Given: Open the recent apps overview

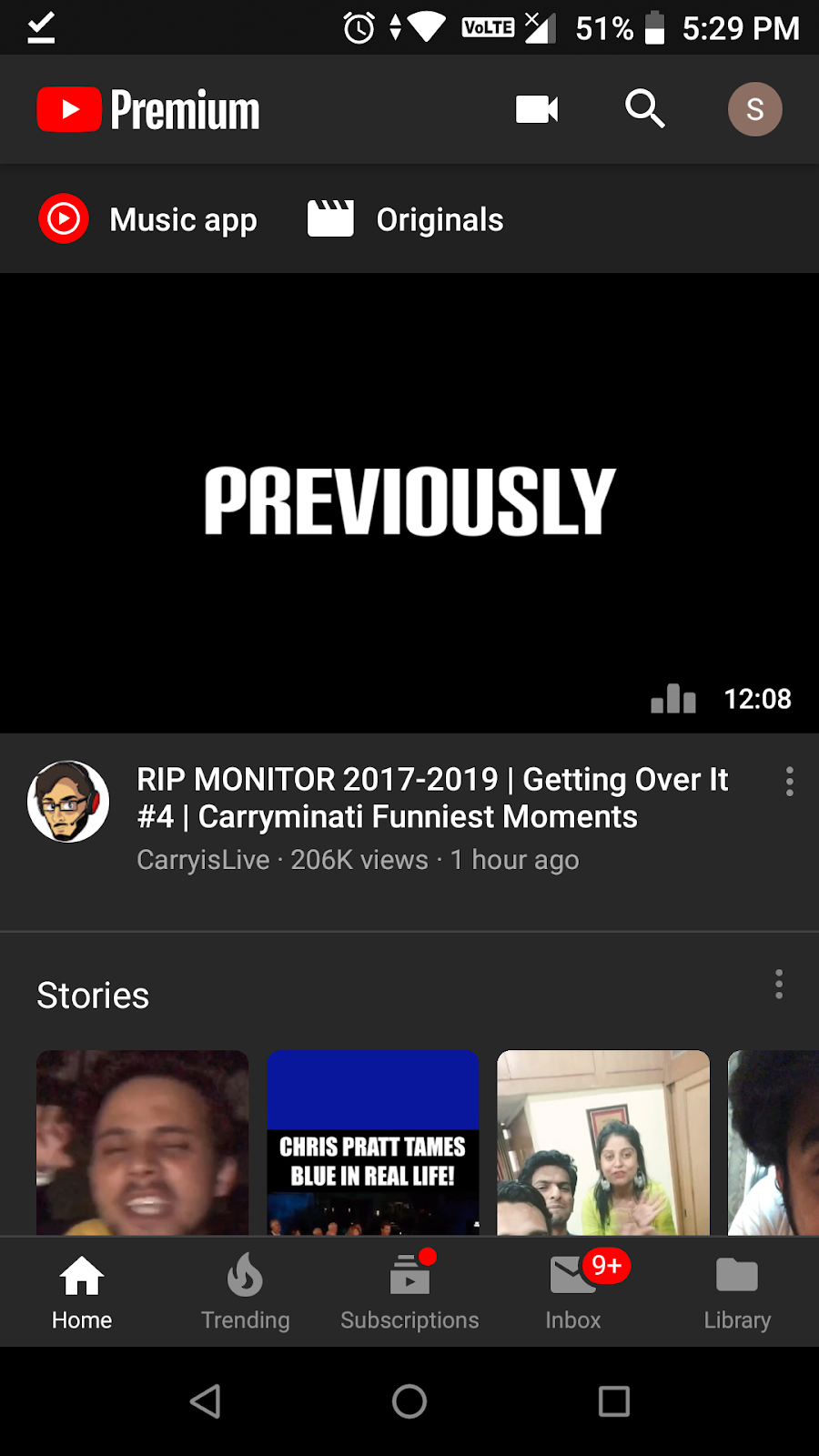Looking at the screenshot, I should (x=613, y=1401).
